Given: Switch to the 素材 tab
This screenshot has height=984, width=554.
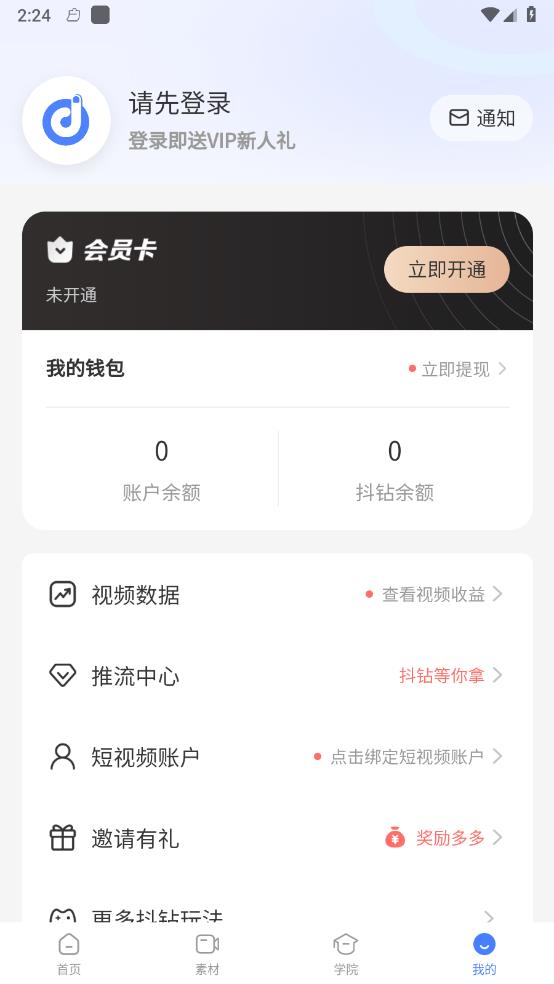Looking at the screenshot, I should pyautogui.click(x=207, y=954).
